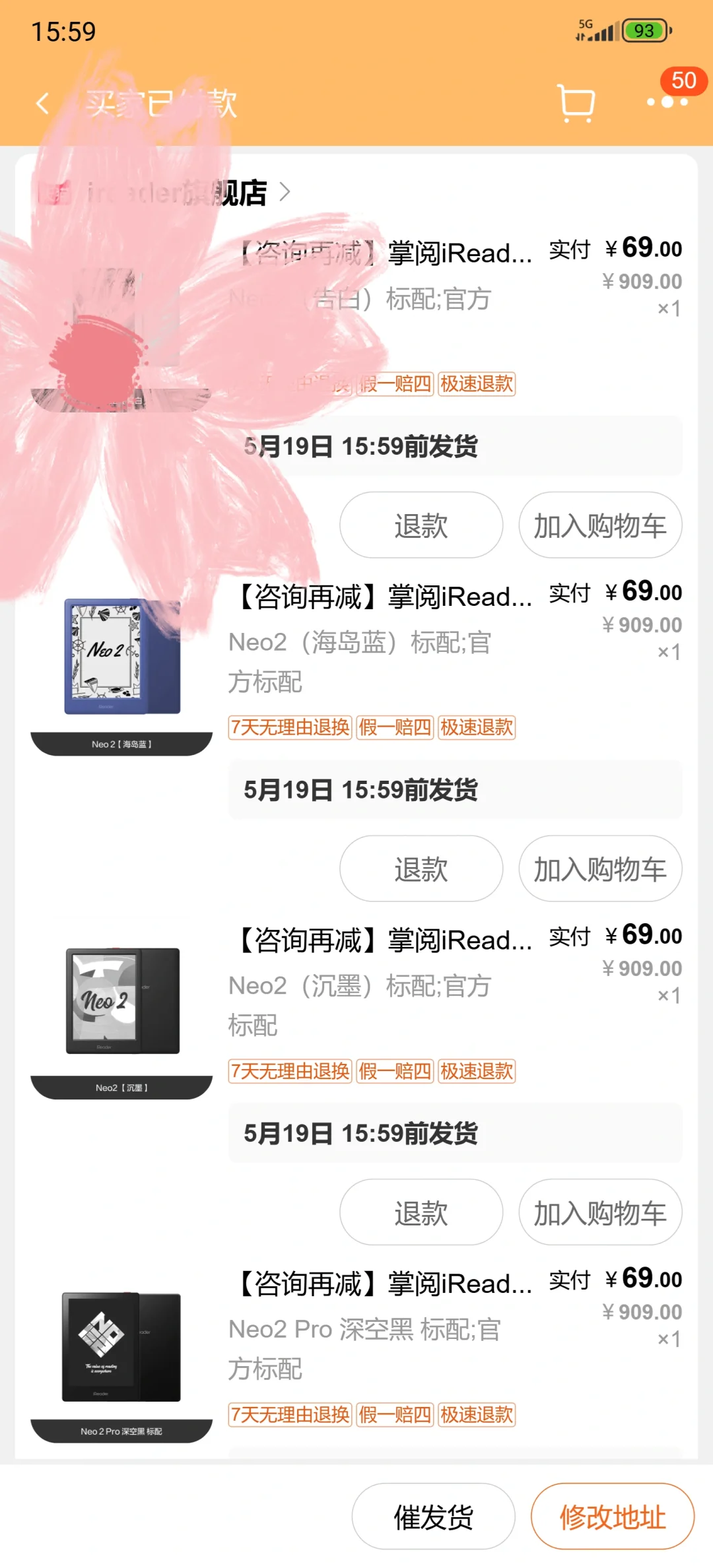Tap 修改地址 to change address
The height and width of the screenshot is (1568, 713).
coord(612,1517)
